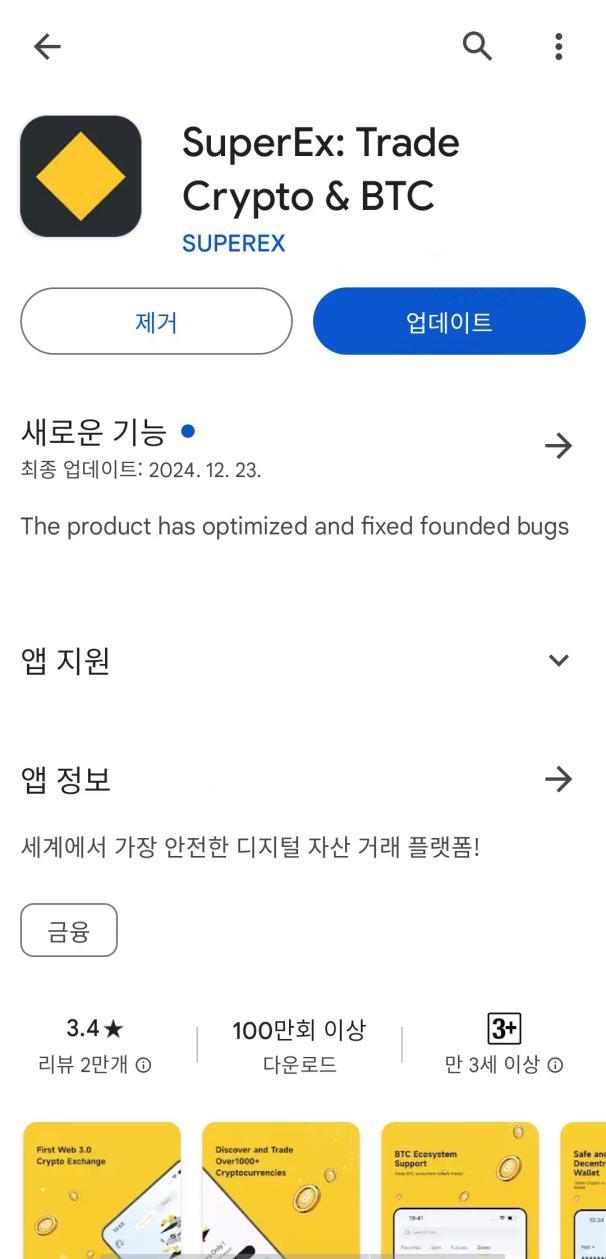Open the First Web 3.0 Crypto Exchange screenshot
Screen dimensions: 606x1259
pyautogui.click(x=102, y=1190)
